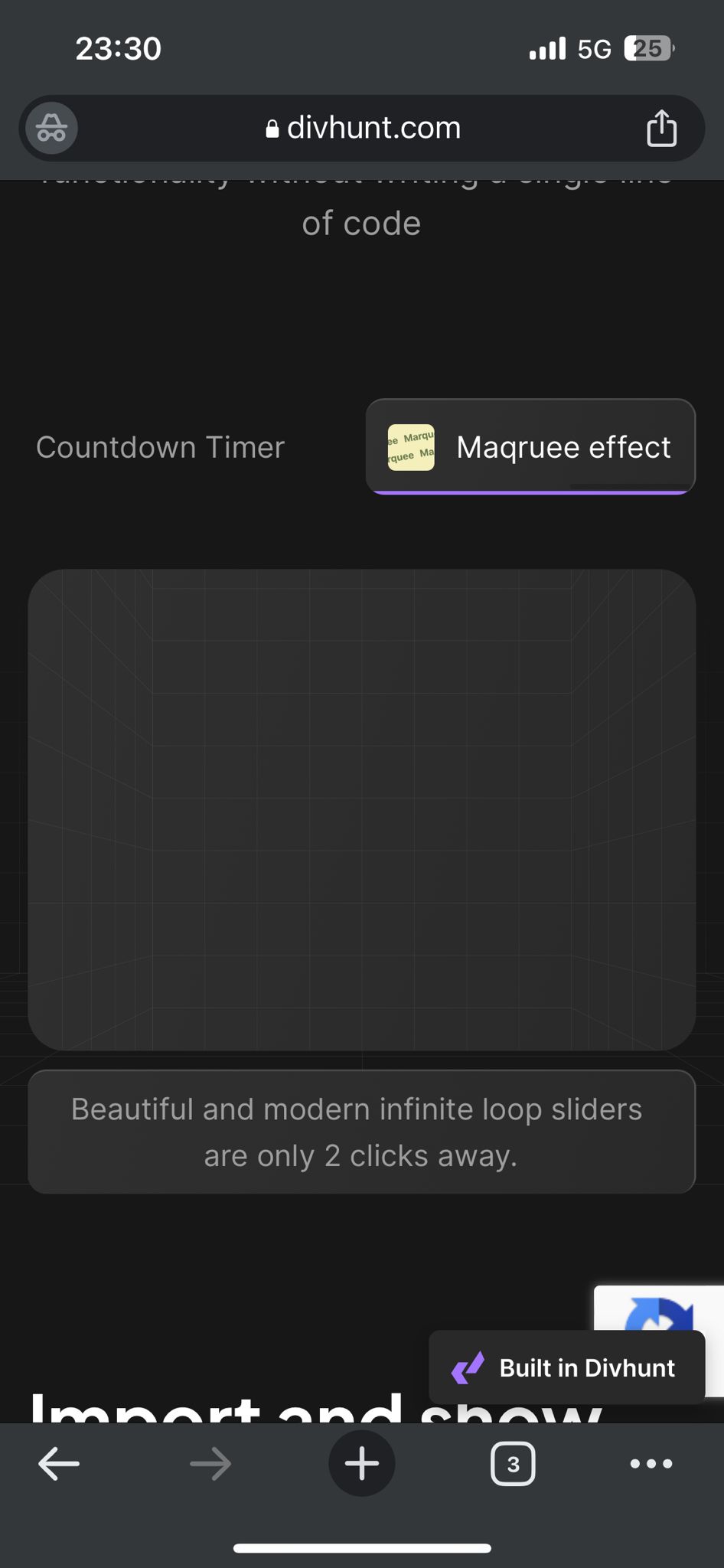The image size is (724, 1568).
Task: View the 3 open tabs
Action: [x=513, y=1464]
